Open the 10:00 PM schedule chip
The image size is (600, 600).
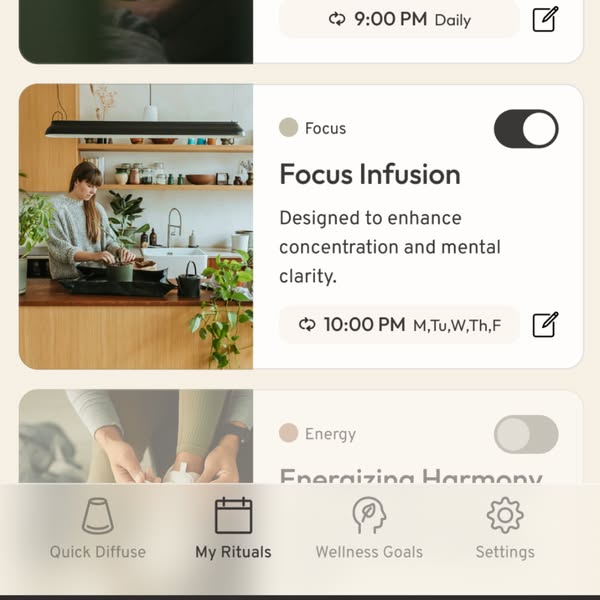point(399,325)
